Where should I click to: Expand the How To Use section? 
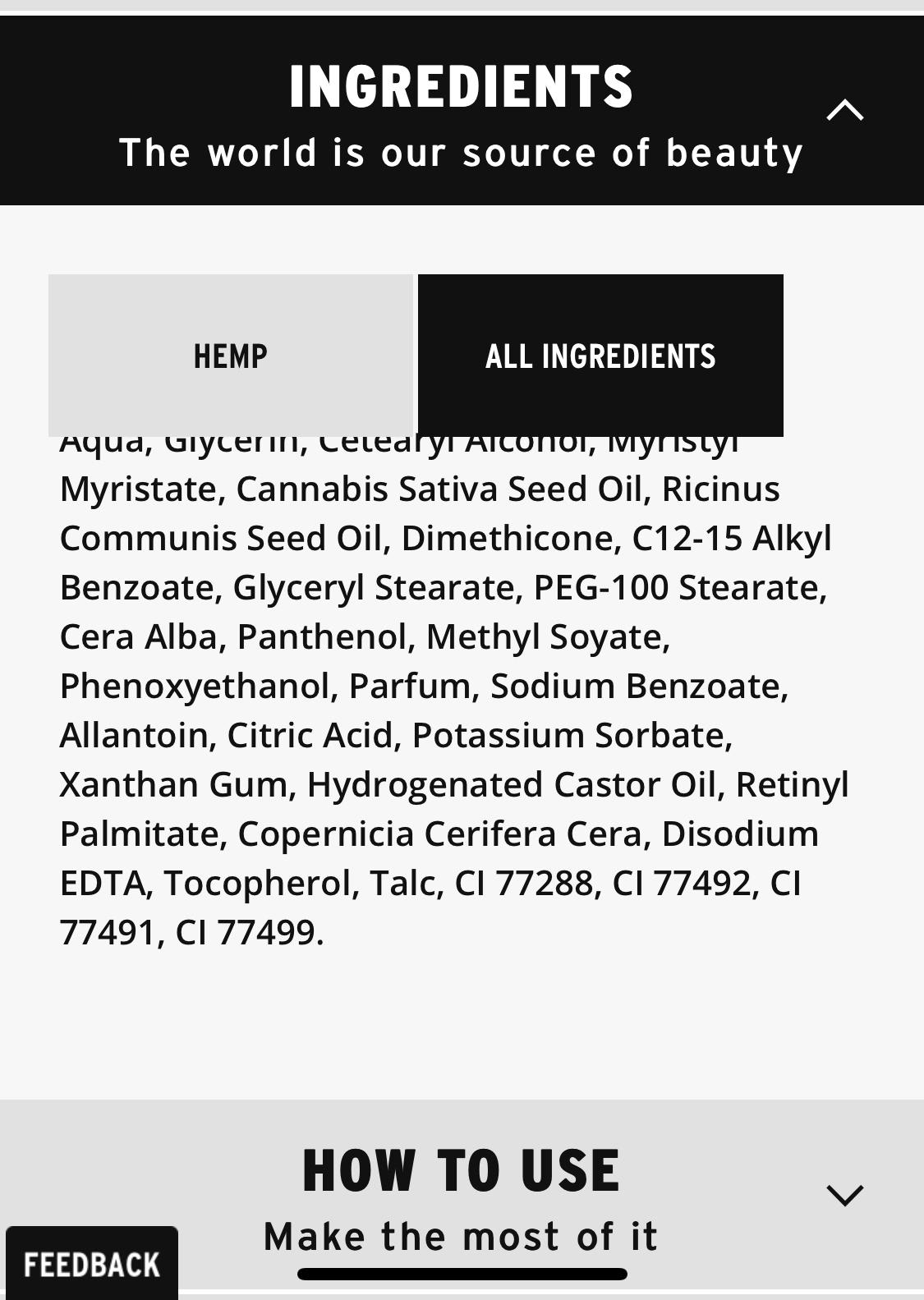pos(844,1195)
